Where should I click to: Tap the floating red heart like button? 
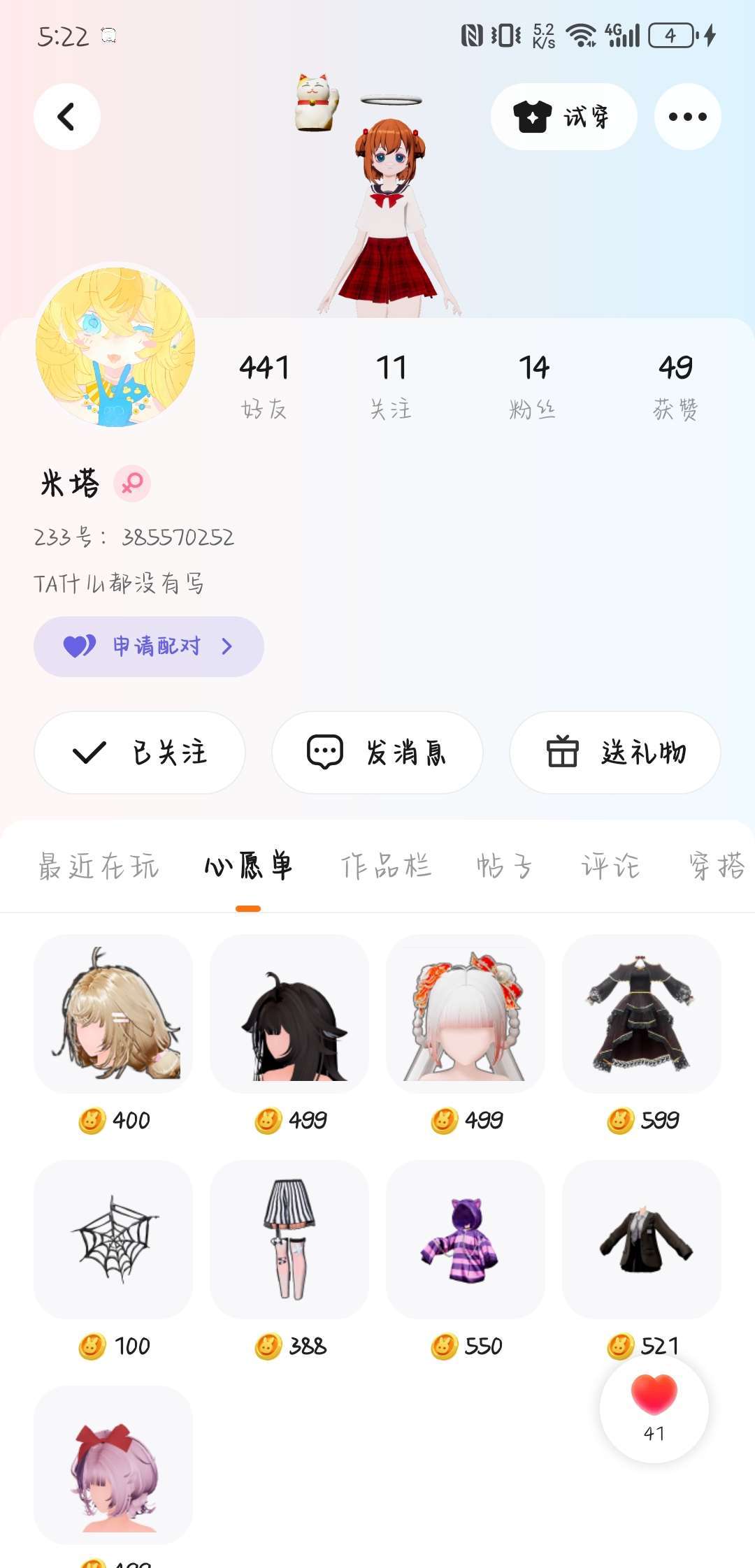pyautogui.click(x=654, y=1407)
